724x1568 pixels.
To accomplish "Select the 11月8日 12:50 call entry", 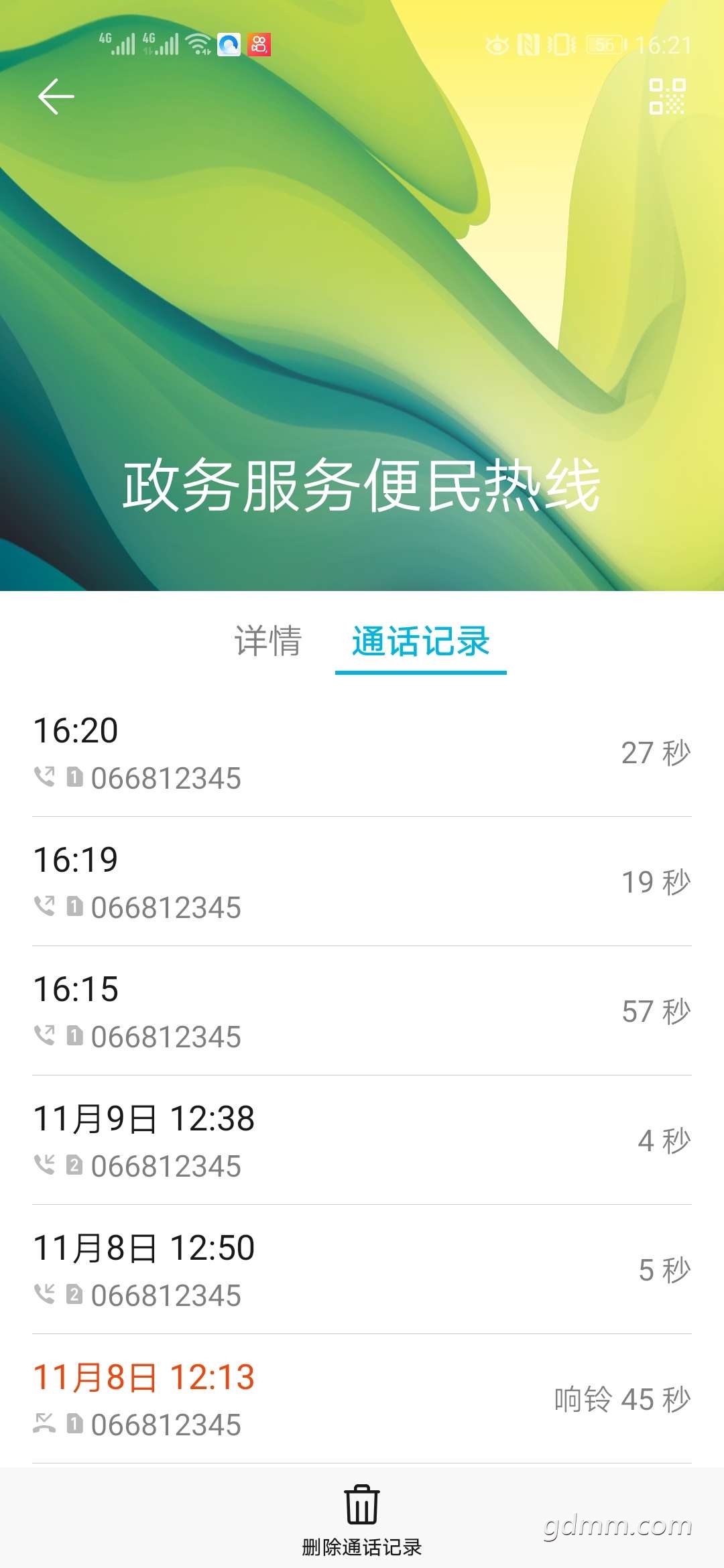I will pyautogui.click(x=362, y=1270).
